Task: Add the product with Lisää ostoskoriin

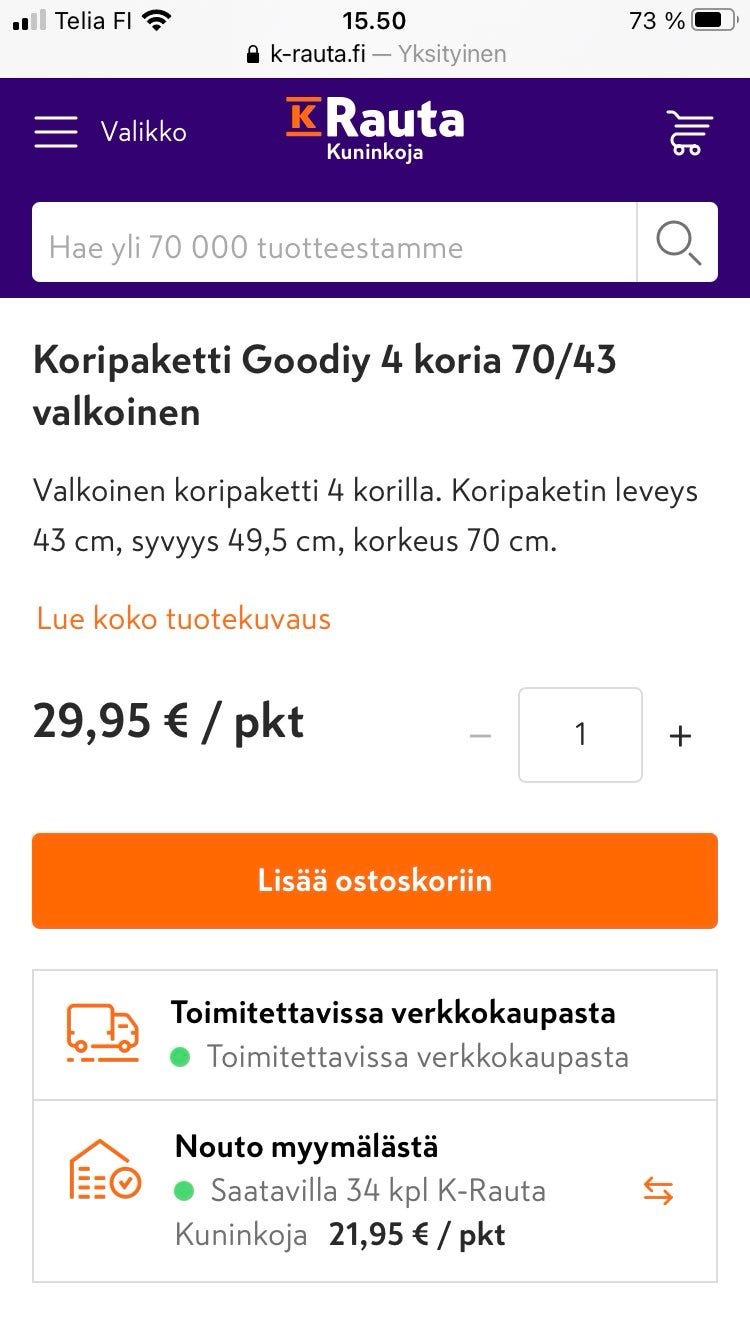Action: (x=374, y=880)
